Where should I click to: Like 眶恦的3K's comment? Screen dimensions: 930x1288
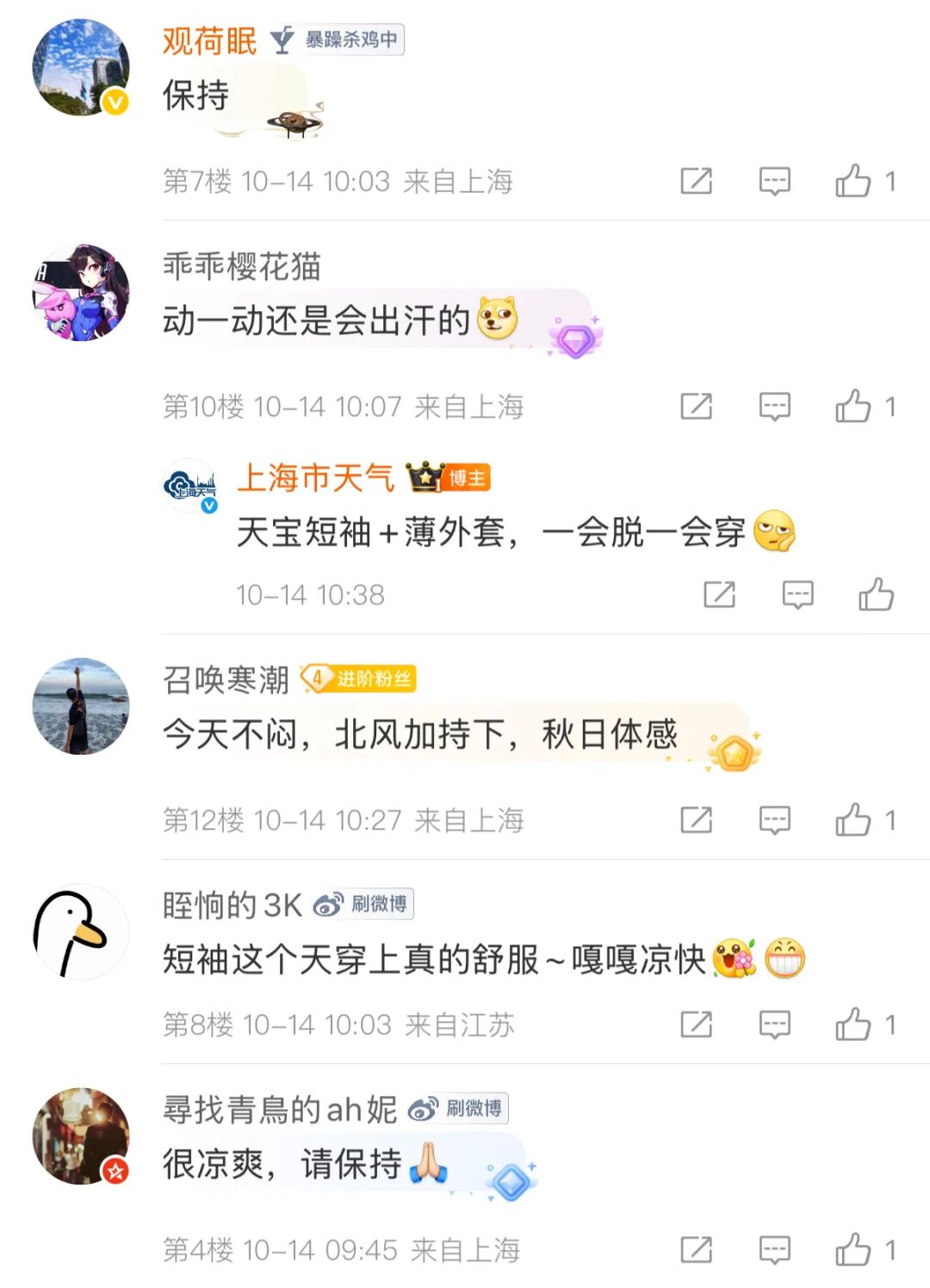(x=853, y=1024)
